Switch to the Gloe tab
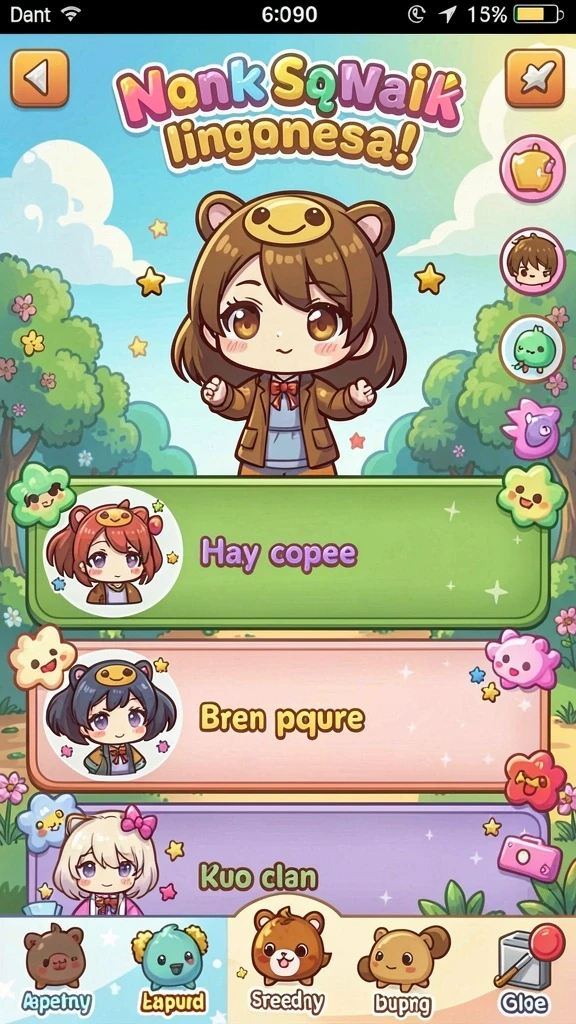The width and height of the screenshot is (576, 1024). pyautogui.click(x=527, y=970)
